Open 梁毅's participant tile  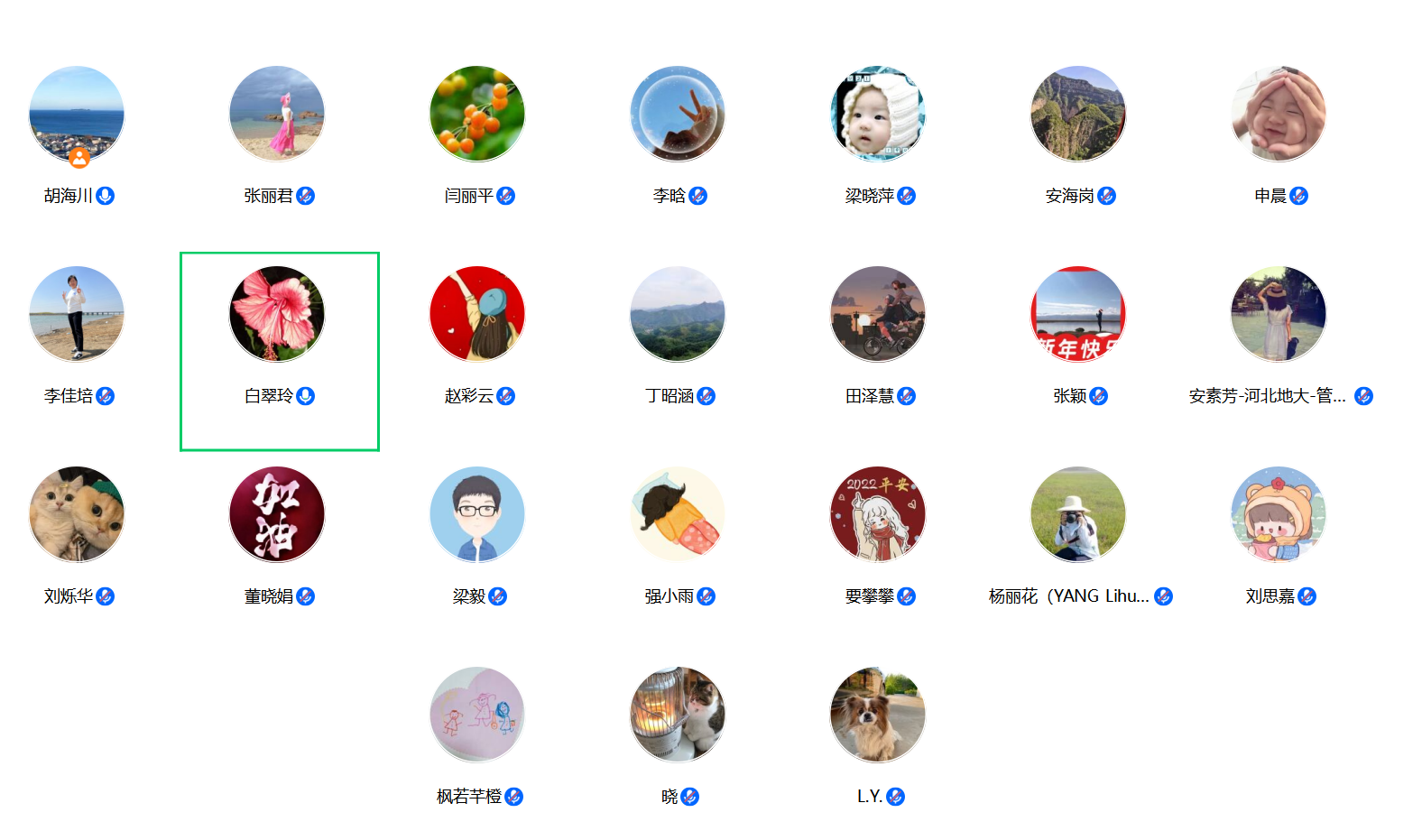click(477, 514)
